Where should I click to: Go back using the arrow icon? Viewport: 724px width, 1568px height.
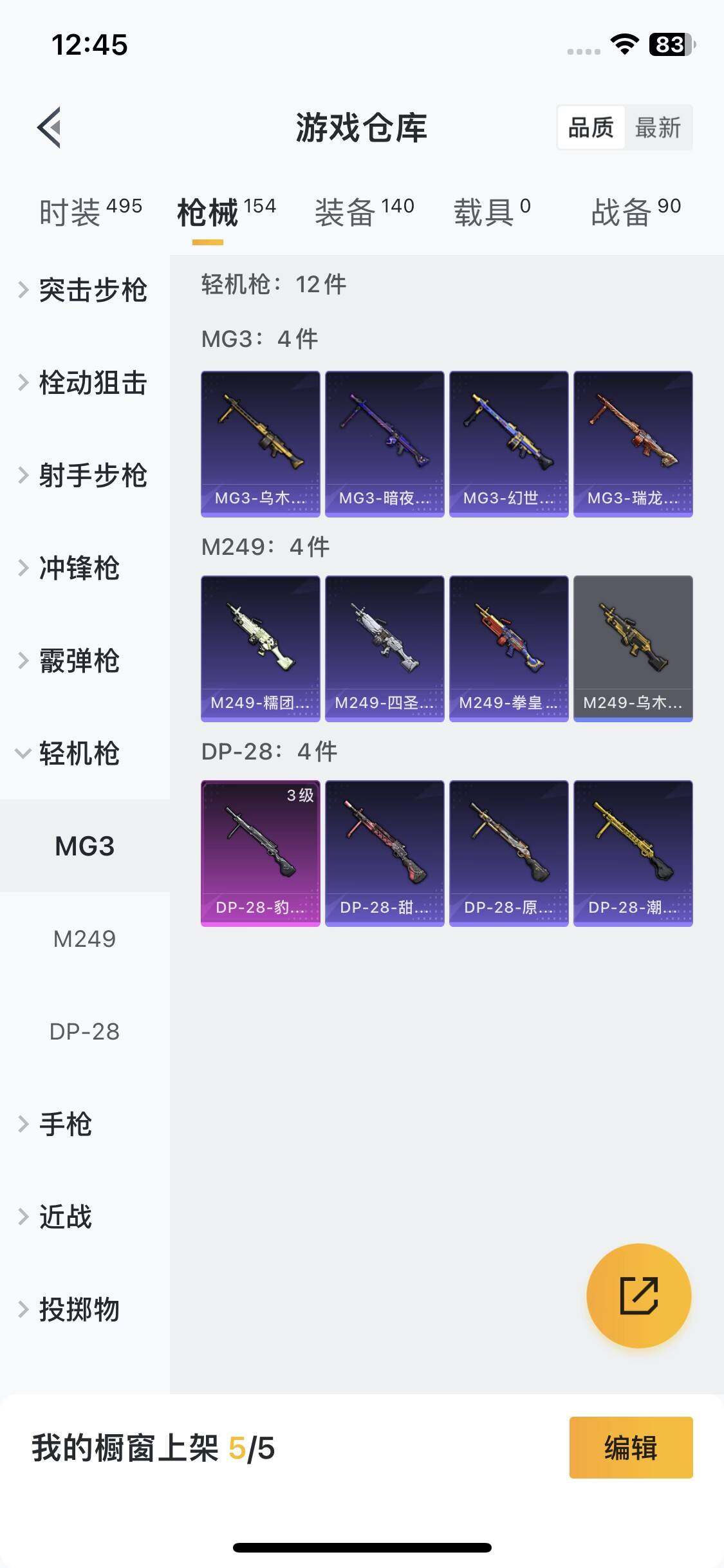tap(50, 127)
